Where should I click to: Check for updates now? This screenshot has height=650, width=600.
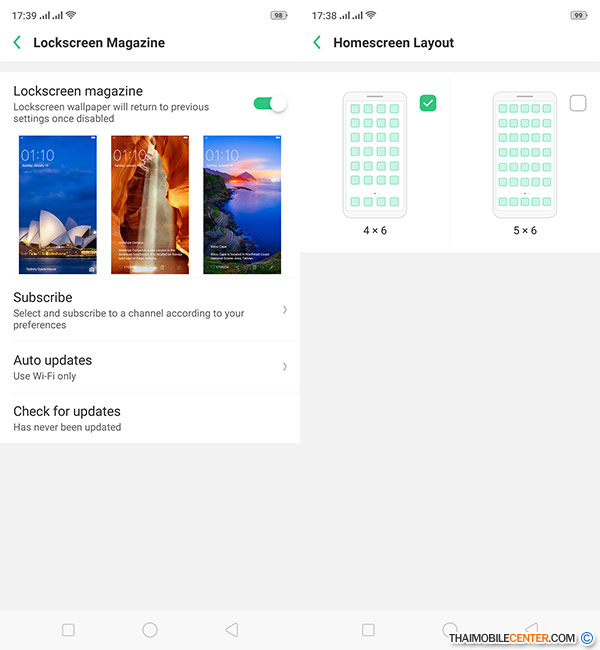coord(150,418)
